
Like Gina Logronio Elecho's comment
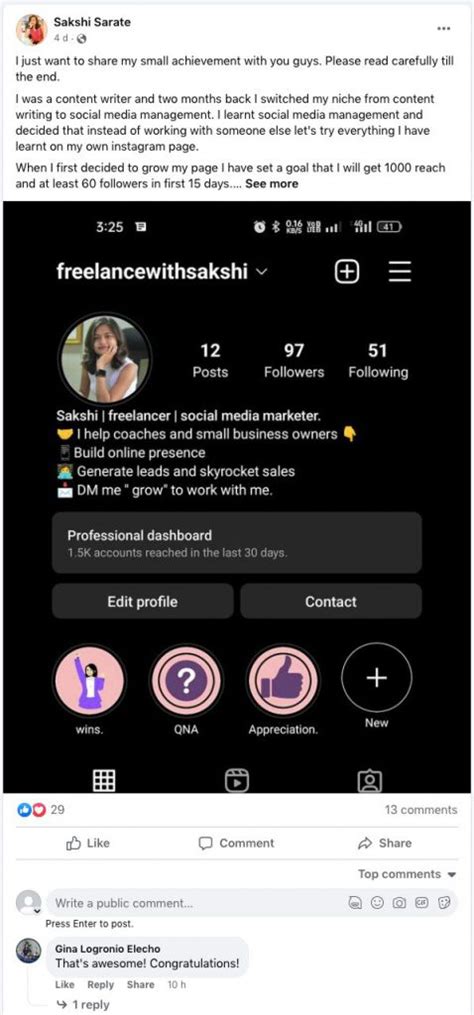click(65, 985)
